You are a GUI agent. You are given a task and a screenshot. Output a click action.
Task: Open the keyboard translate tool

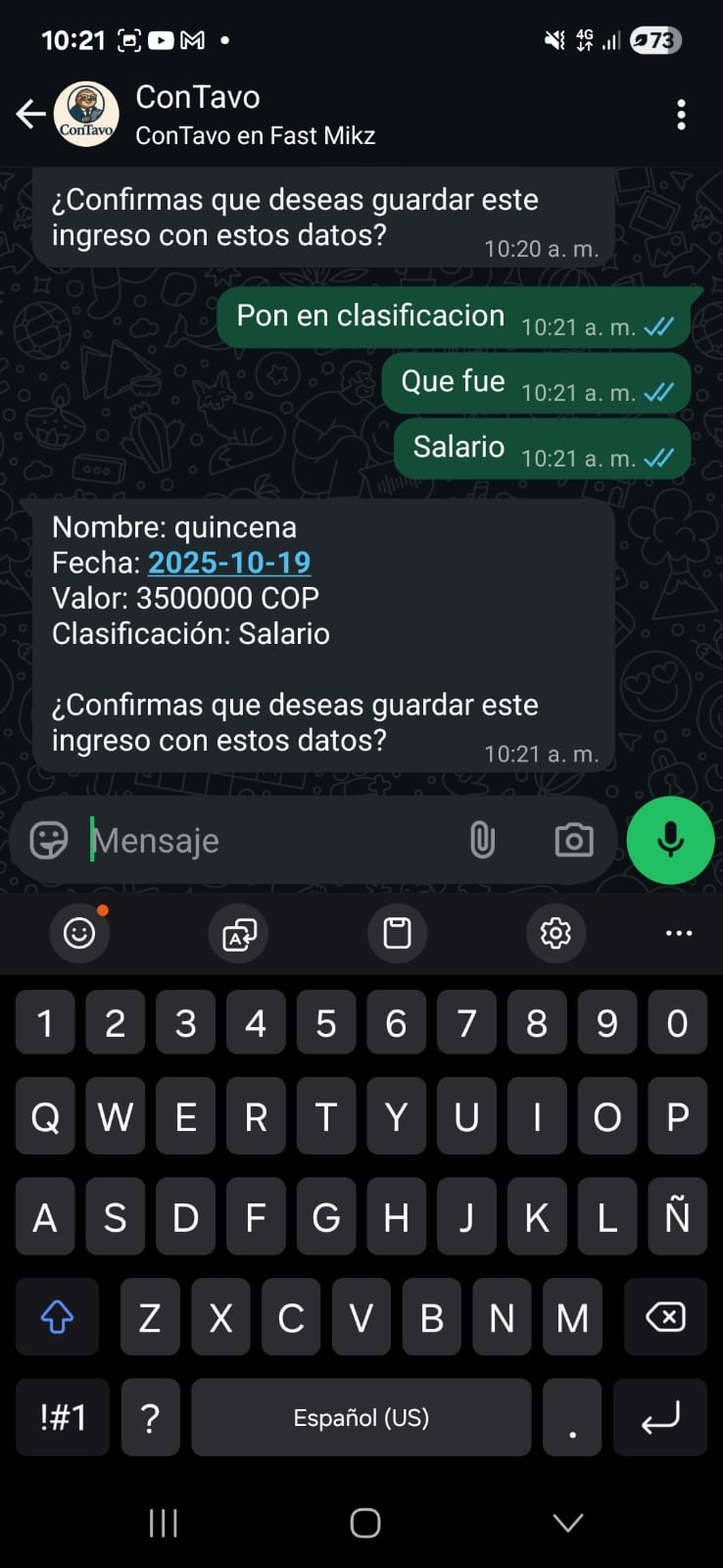237,934
